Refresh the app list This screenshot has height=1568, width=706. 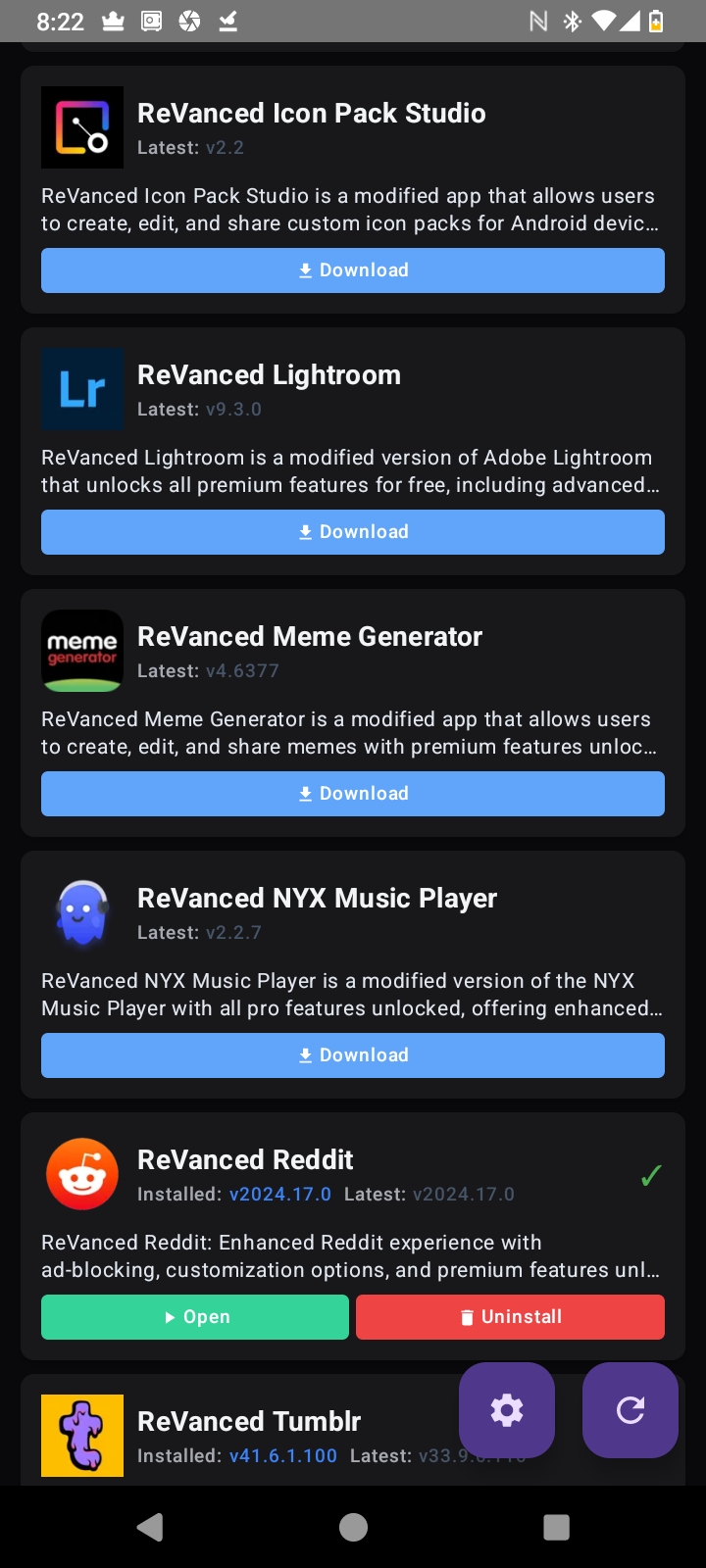[x=630, y=1410]
